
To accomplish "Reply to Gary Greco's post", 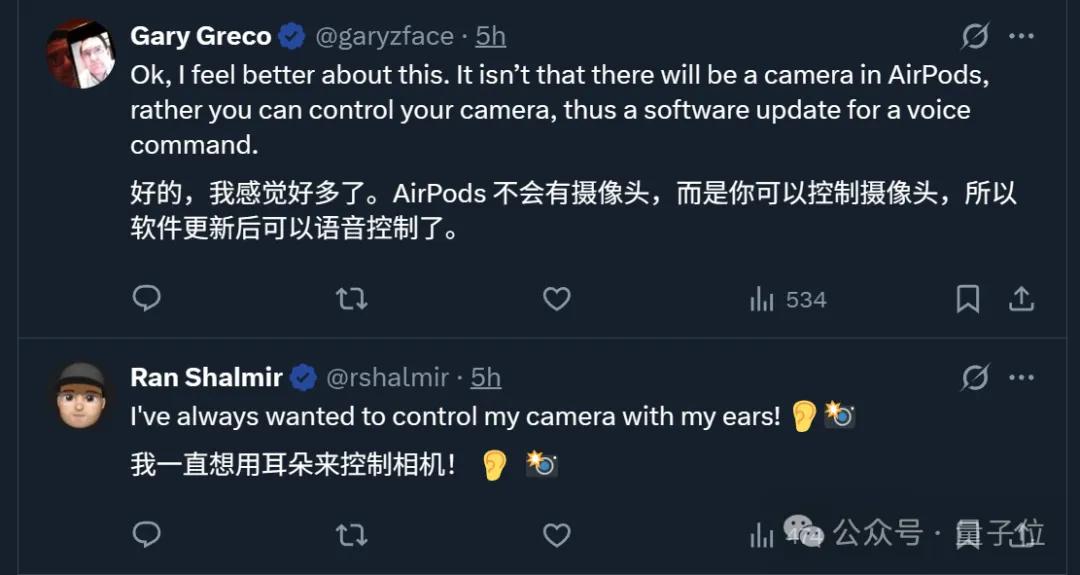I will point(147,298).
